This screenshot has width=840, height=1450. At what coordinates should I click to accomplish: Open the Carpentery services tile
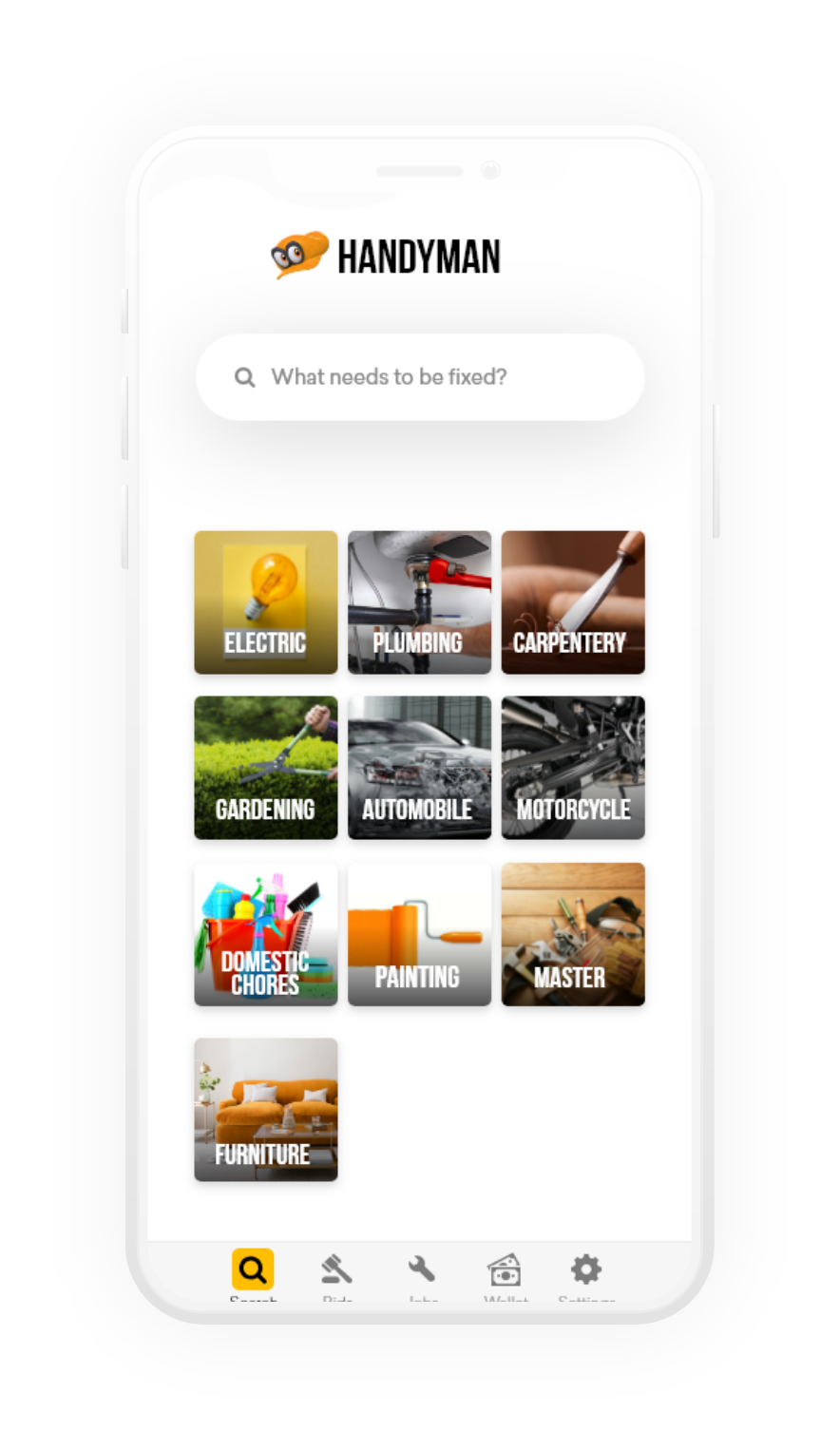click(x=573, y=602)
